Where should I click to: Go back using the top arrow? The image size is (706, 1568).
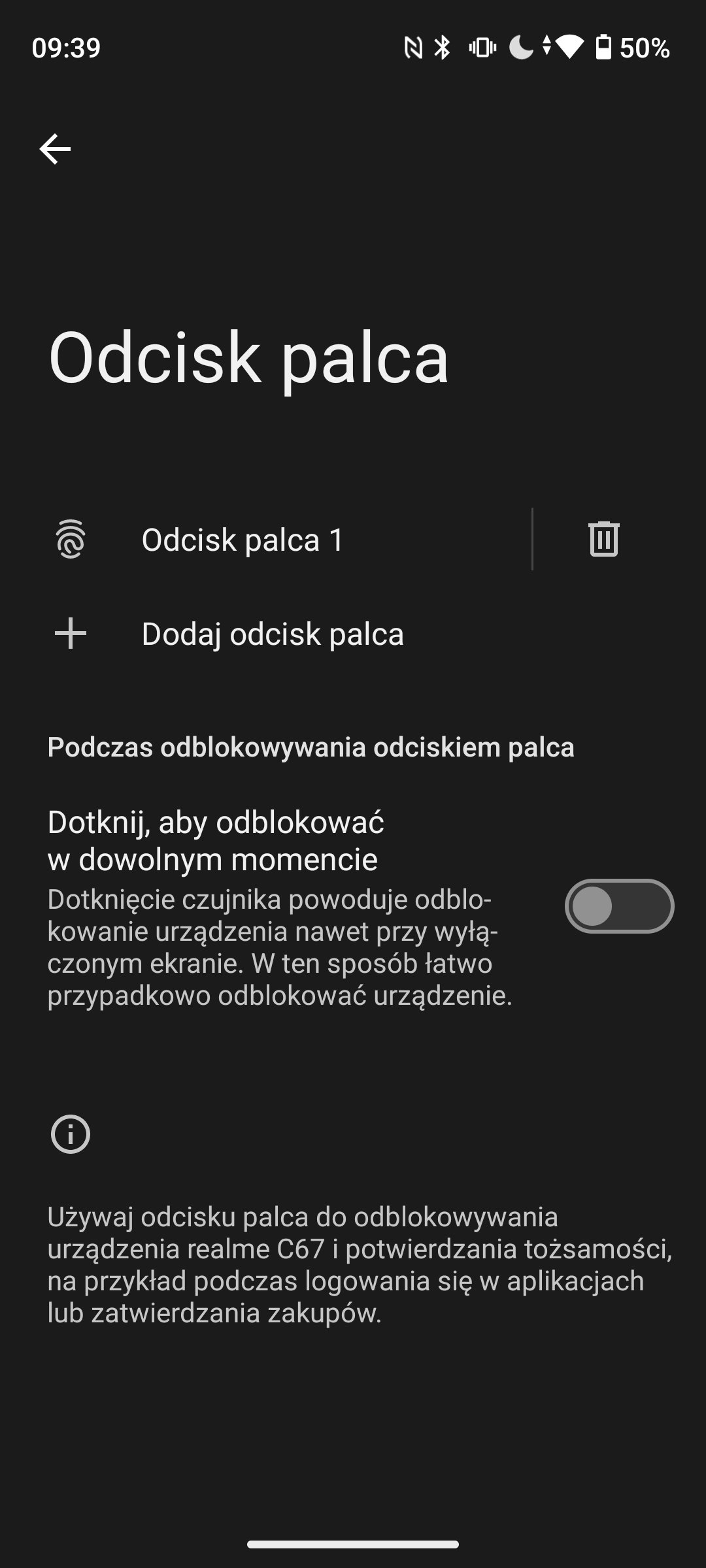tap(55, 149)
